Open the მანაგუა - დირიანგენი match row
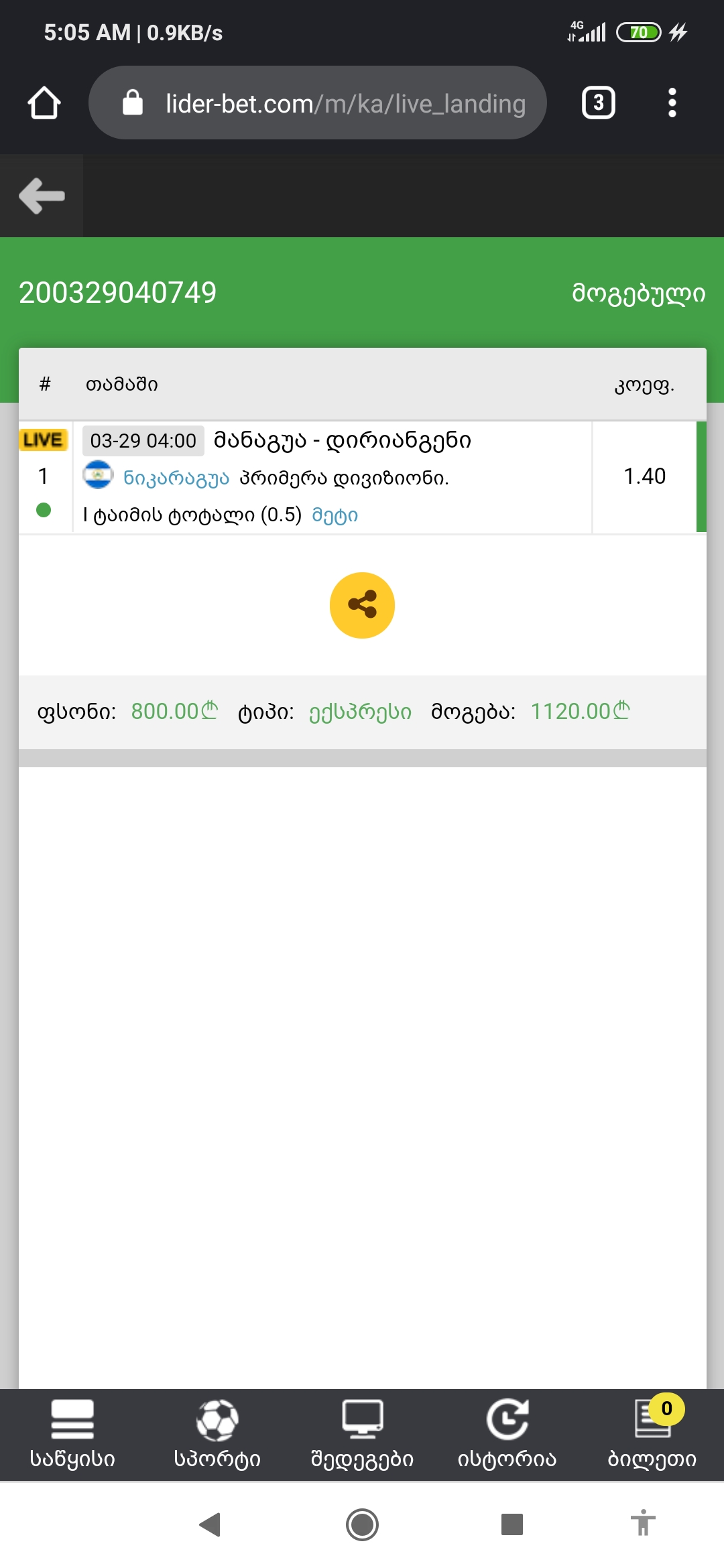 coord(342,441)
